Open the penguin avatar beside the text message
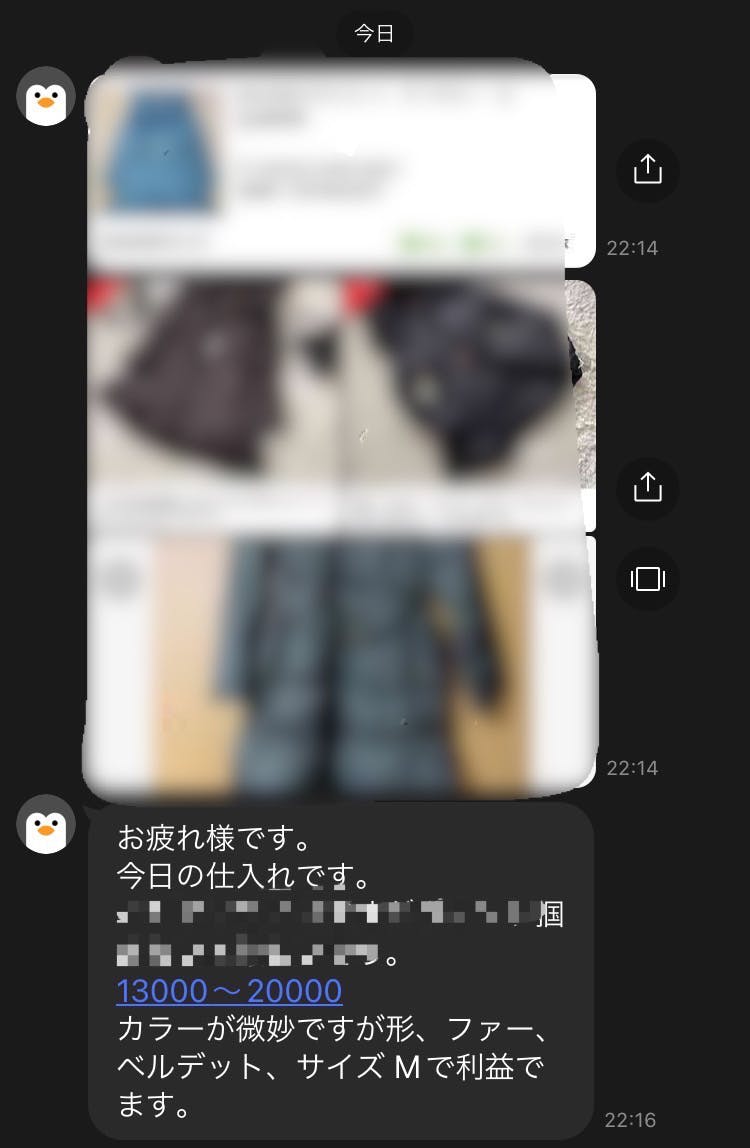 tap(46, 825)
